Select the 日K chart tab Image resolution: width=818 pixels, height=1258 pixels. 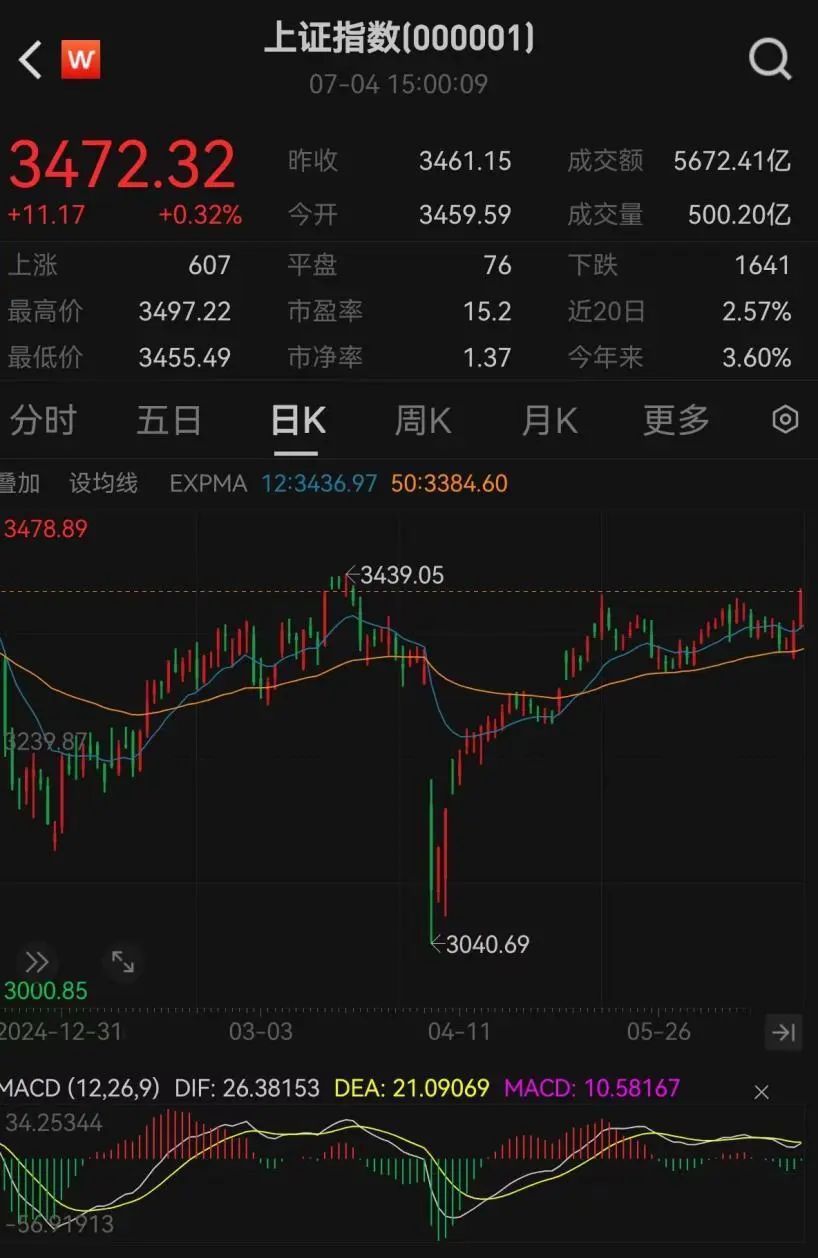click(x=298, y=421)
